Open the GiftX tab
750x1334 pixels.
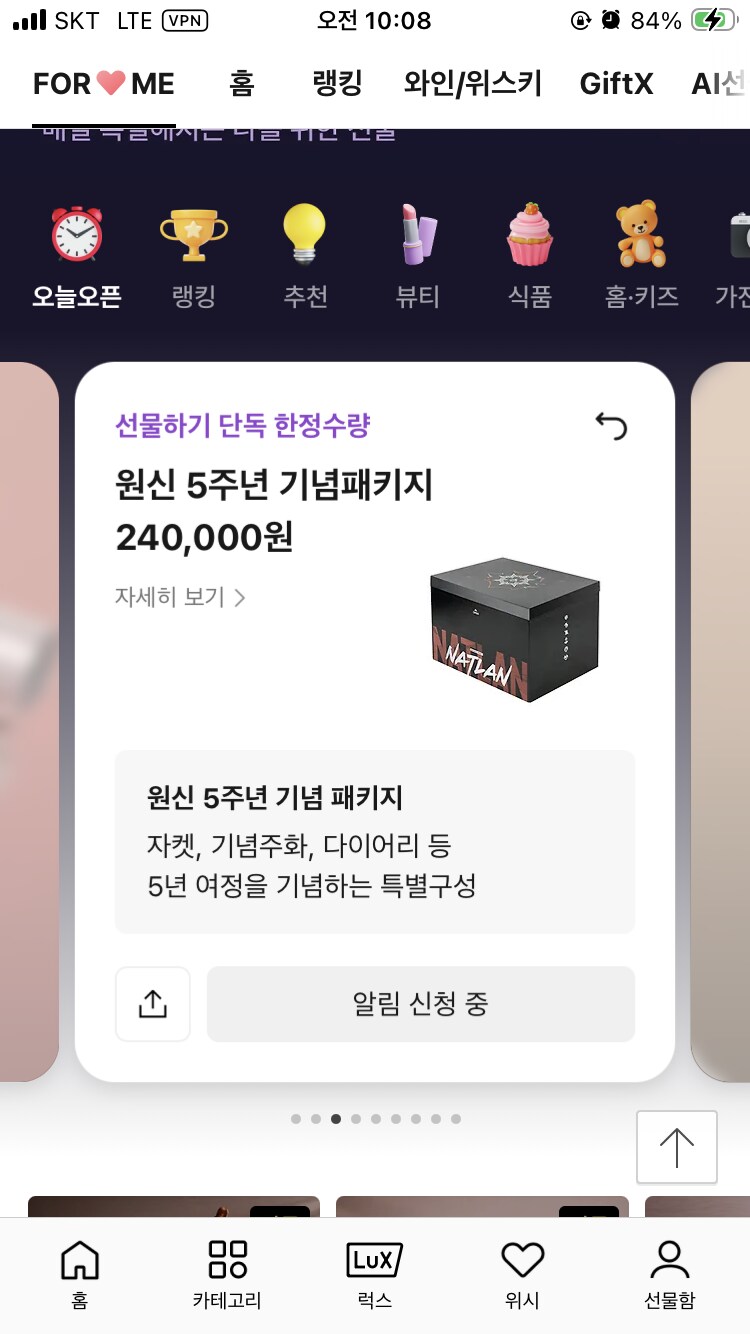pyautogui.click(x=616, y=84)
